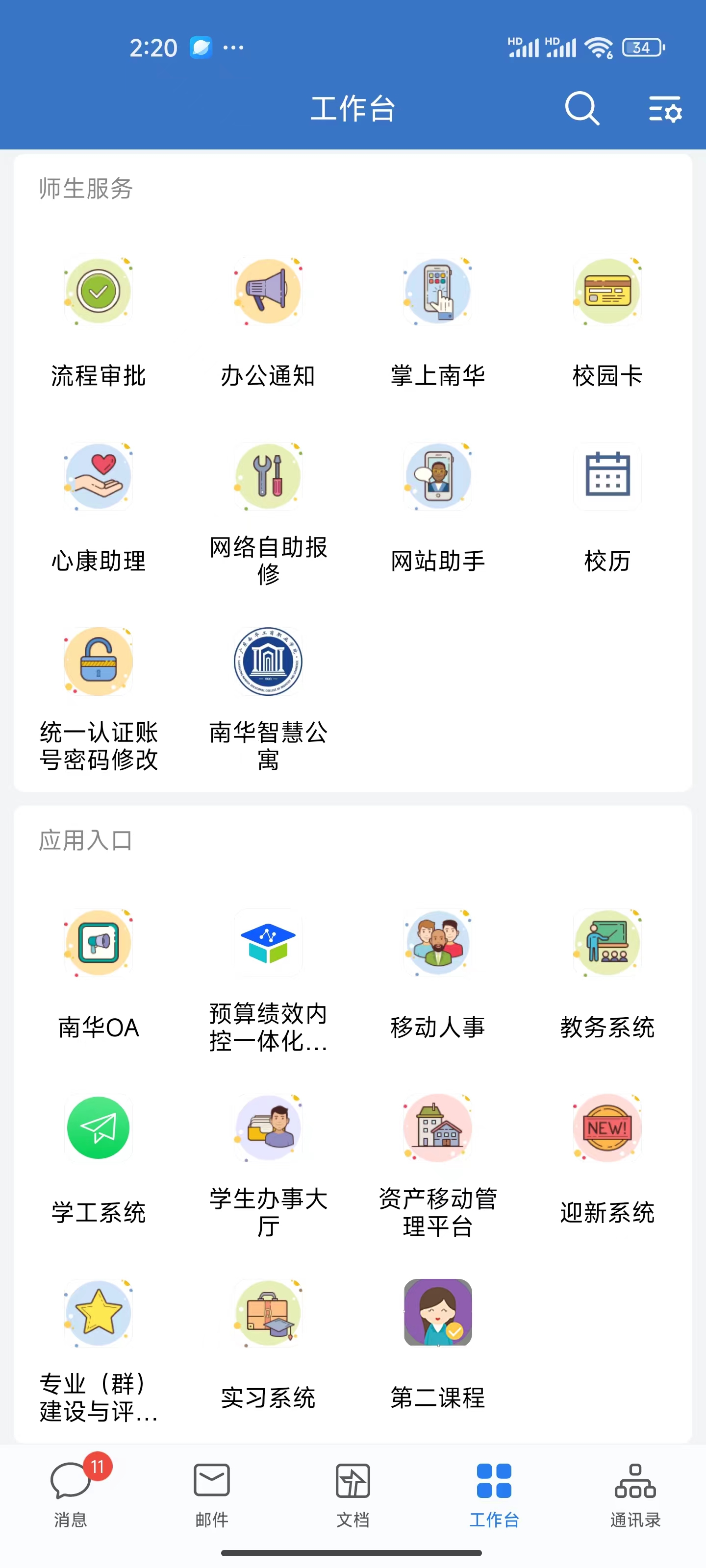Viewport: 706px width, 1568px height.
Task: Open 校园卡 campus card
Action: (607, 292)
